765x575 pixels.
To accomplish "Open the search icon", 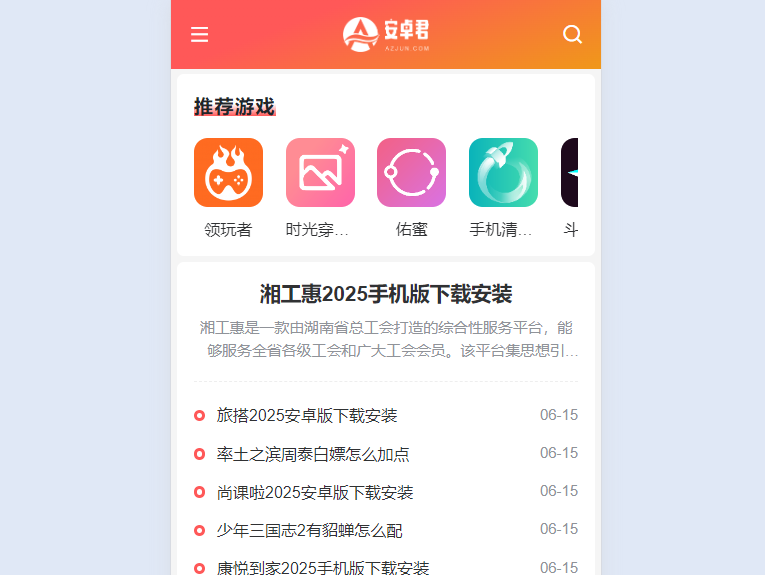I will click(572, 34).
